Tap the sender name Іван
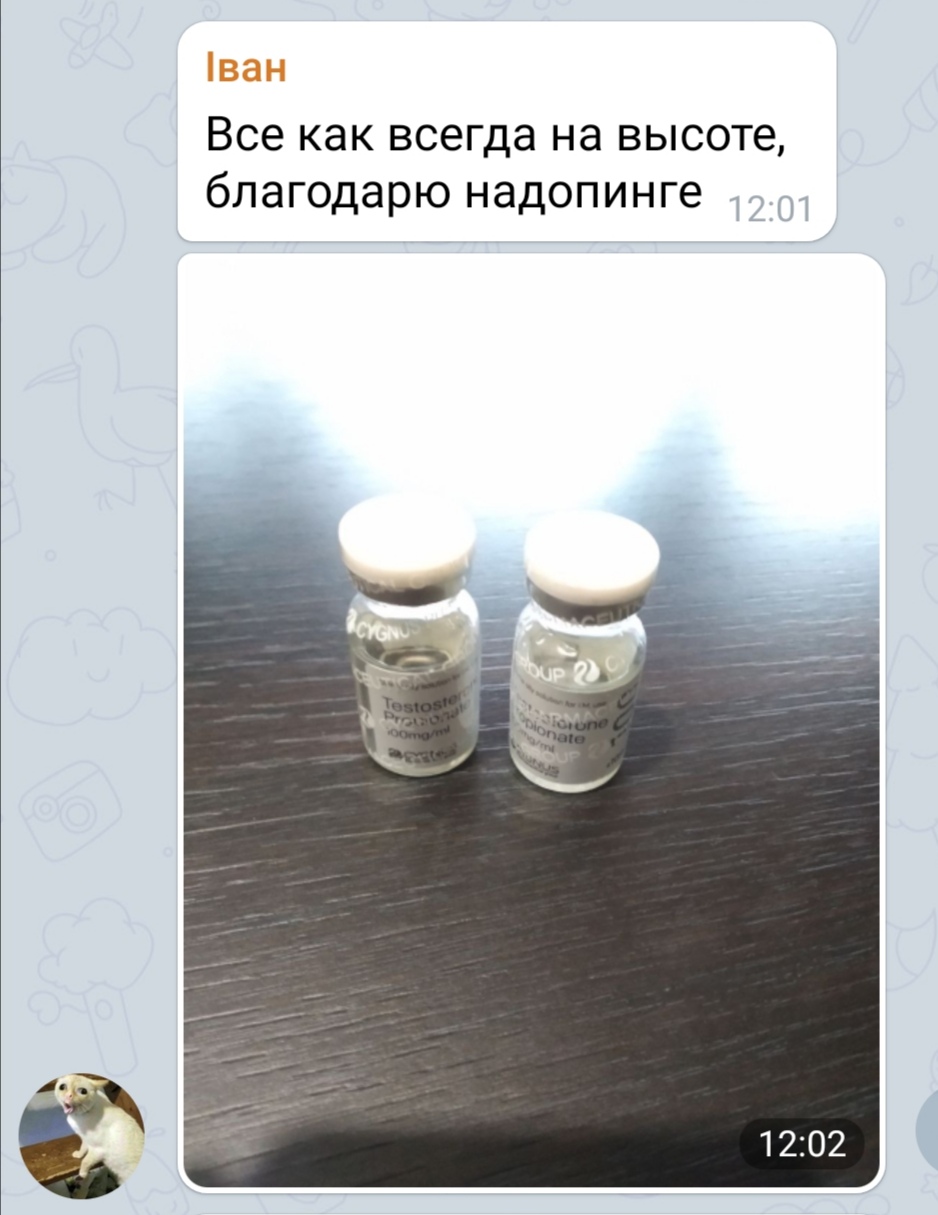This screenshot has width=938, height=1215. tap(245, 67)
